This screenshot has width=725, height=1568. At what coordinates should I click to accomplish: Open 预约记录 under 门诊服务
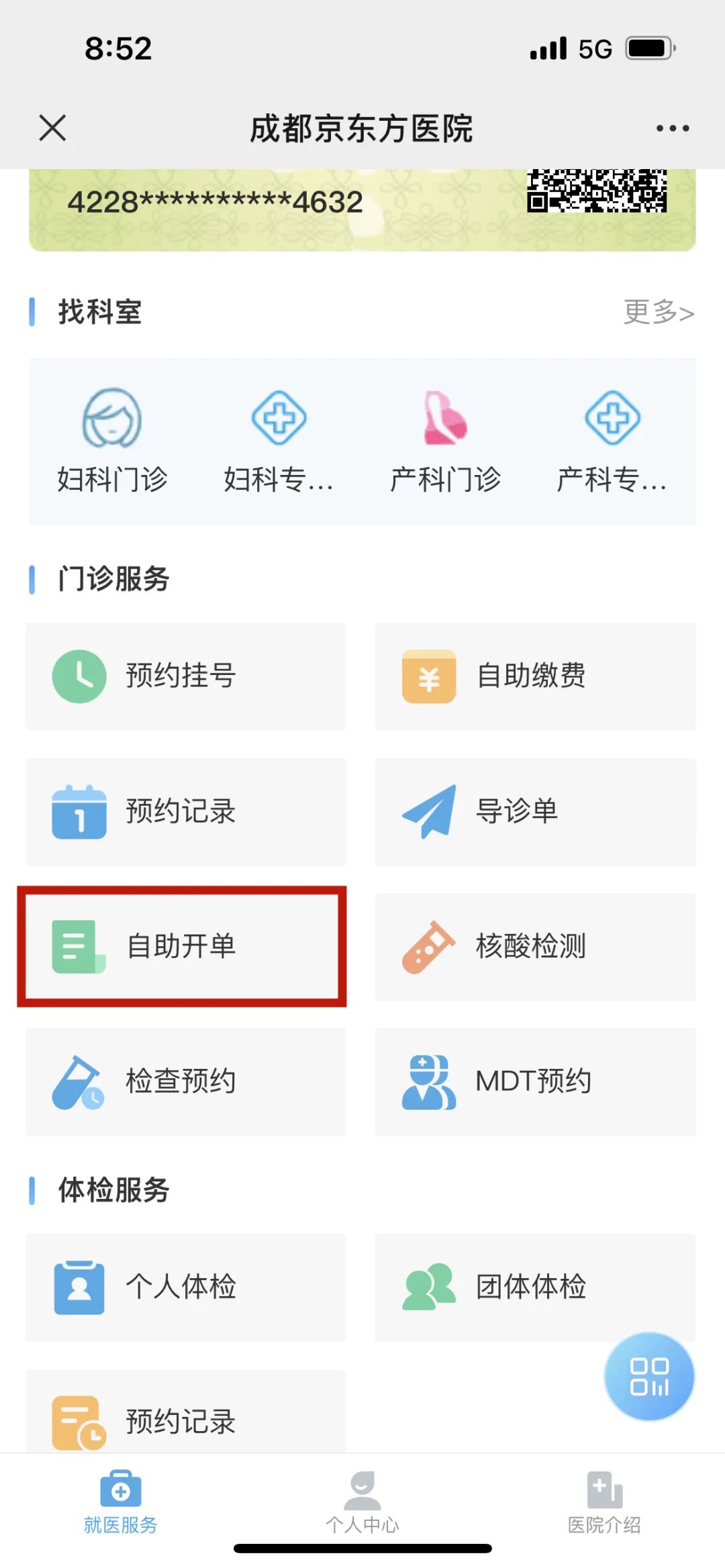click(186, 812)
